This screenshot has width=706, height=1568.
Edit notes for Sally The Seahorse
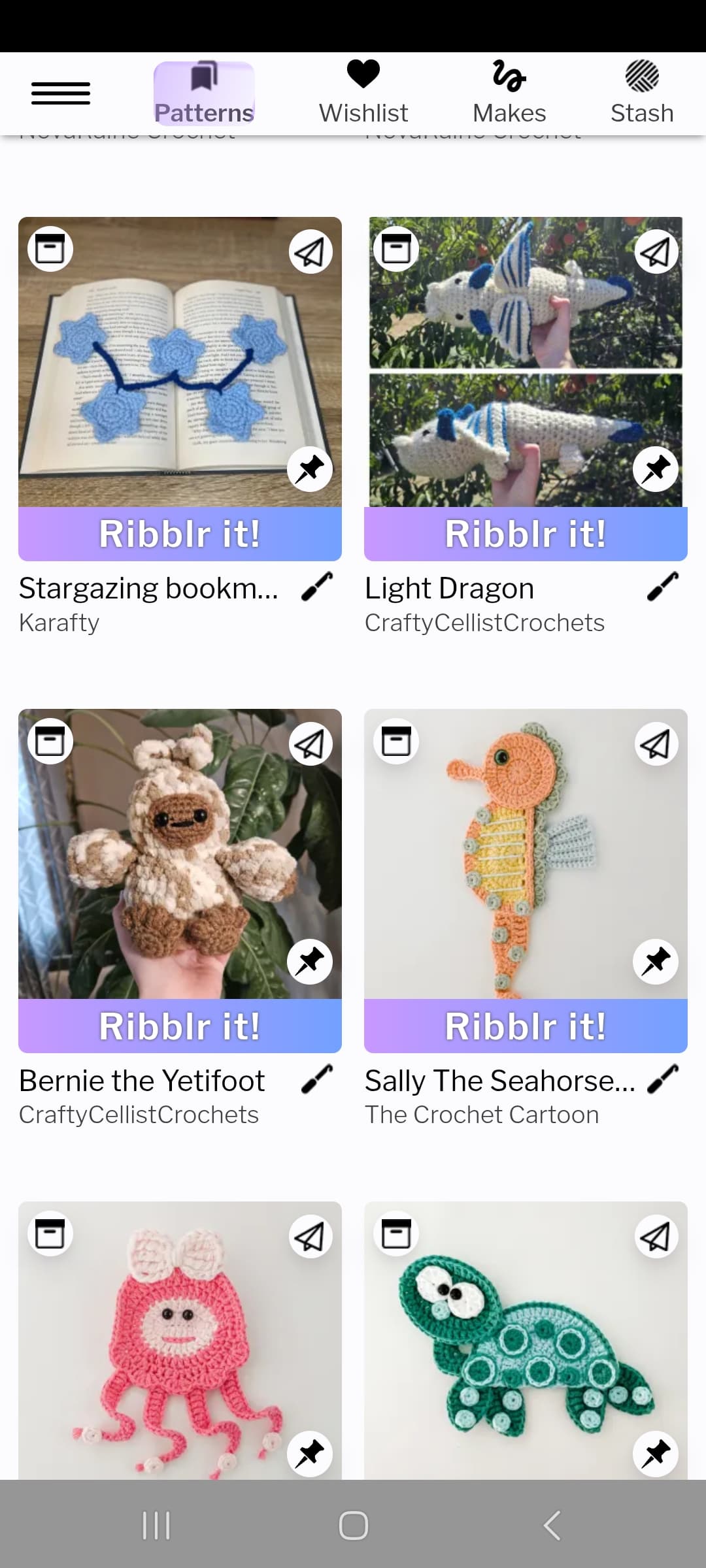click(x=662, y=1079)
